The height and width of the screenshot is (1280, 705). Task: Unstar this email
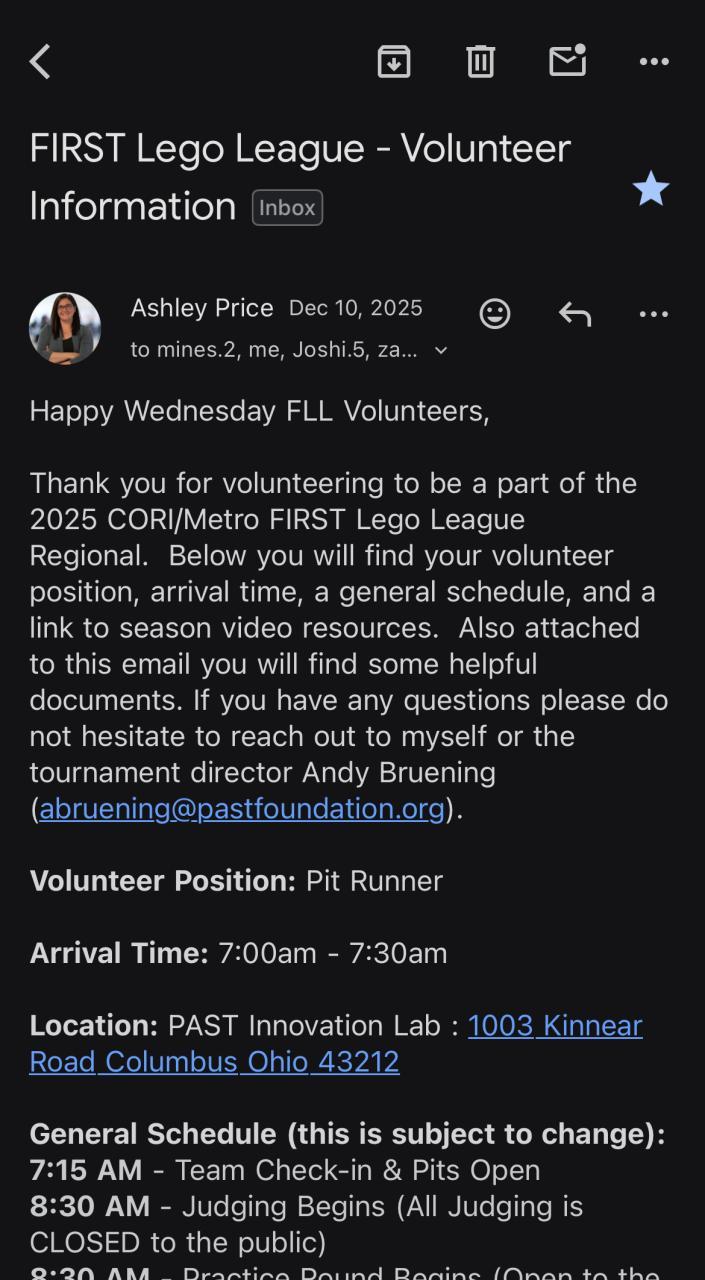pyautogui.click(x=651, y=188)
